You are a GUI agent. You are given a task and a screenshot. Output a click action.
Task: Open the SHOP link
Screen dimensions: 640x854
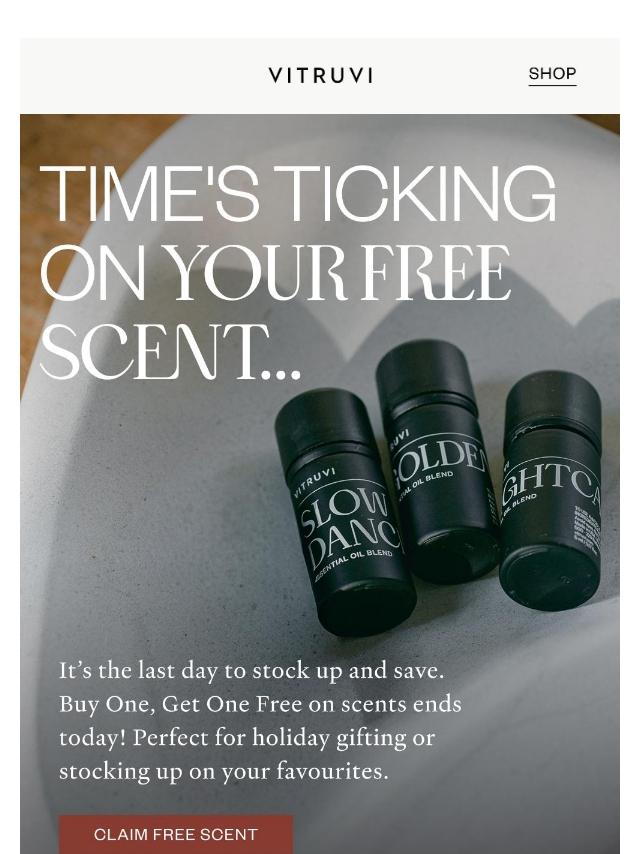pos(552,74)
